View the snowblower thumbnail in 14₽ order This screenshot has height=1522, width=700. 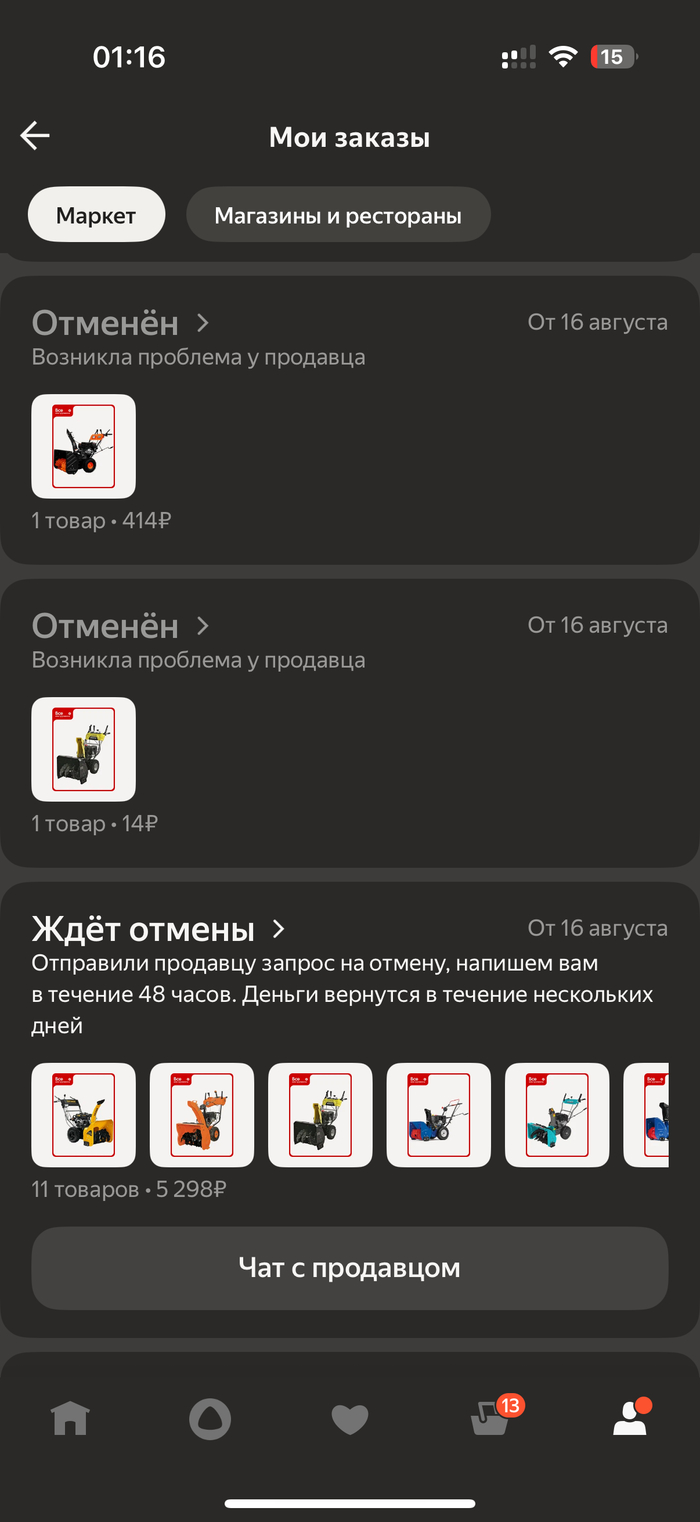point(83,749)
